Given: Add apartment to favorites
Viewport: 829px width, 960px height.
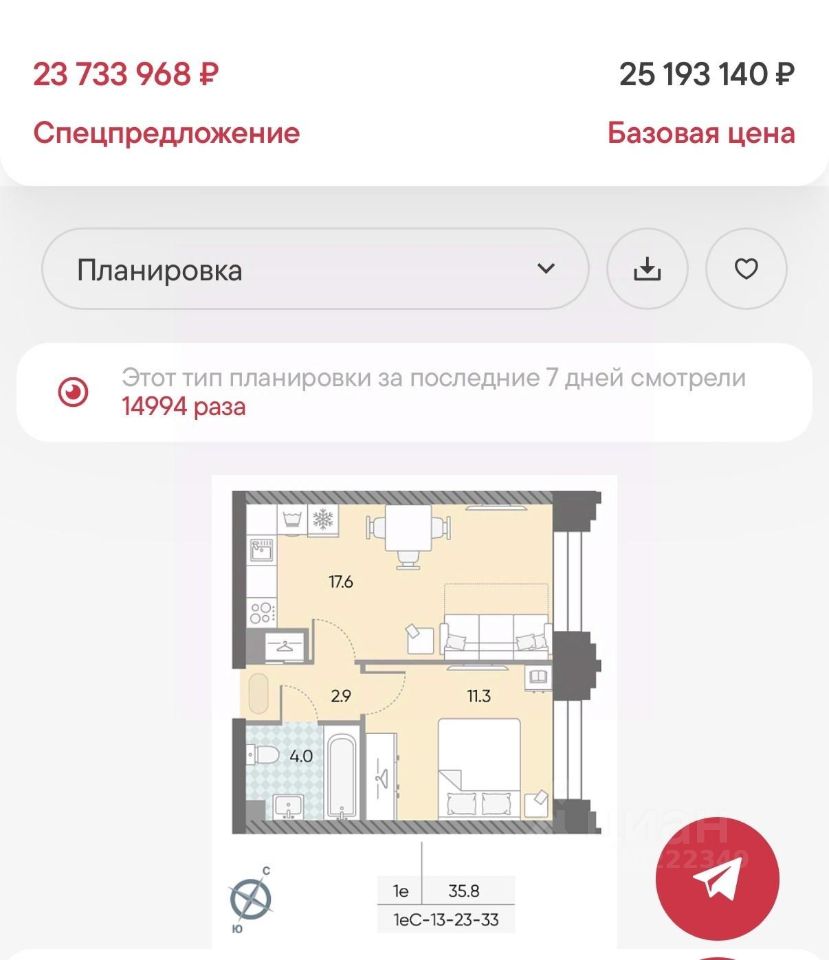Looking at the screenshot, I should tap(746, 269).
